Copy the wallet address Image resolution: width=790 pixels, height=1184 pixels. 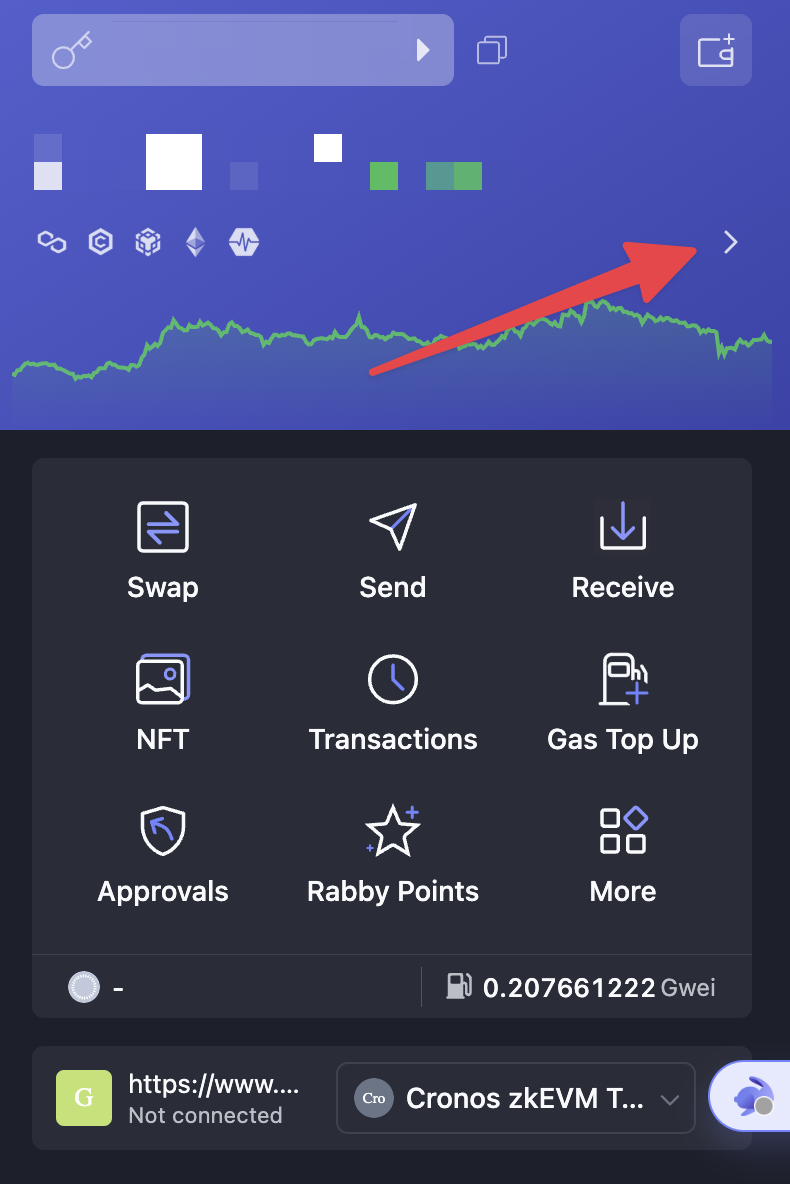pyautogui.click(x=492, y=50)
